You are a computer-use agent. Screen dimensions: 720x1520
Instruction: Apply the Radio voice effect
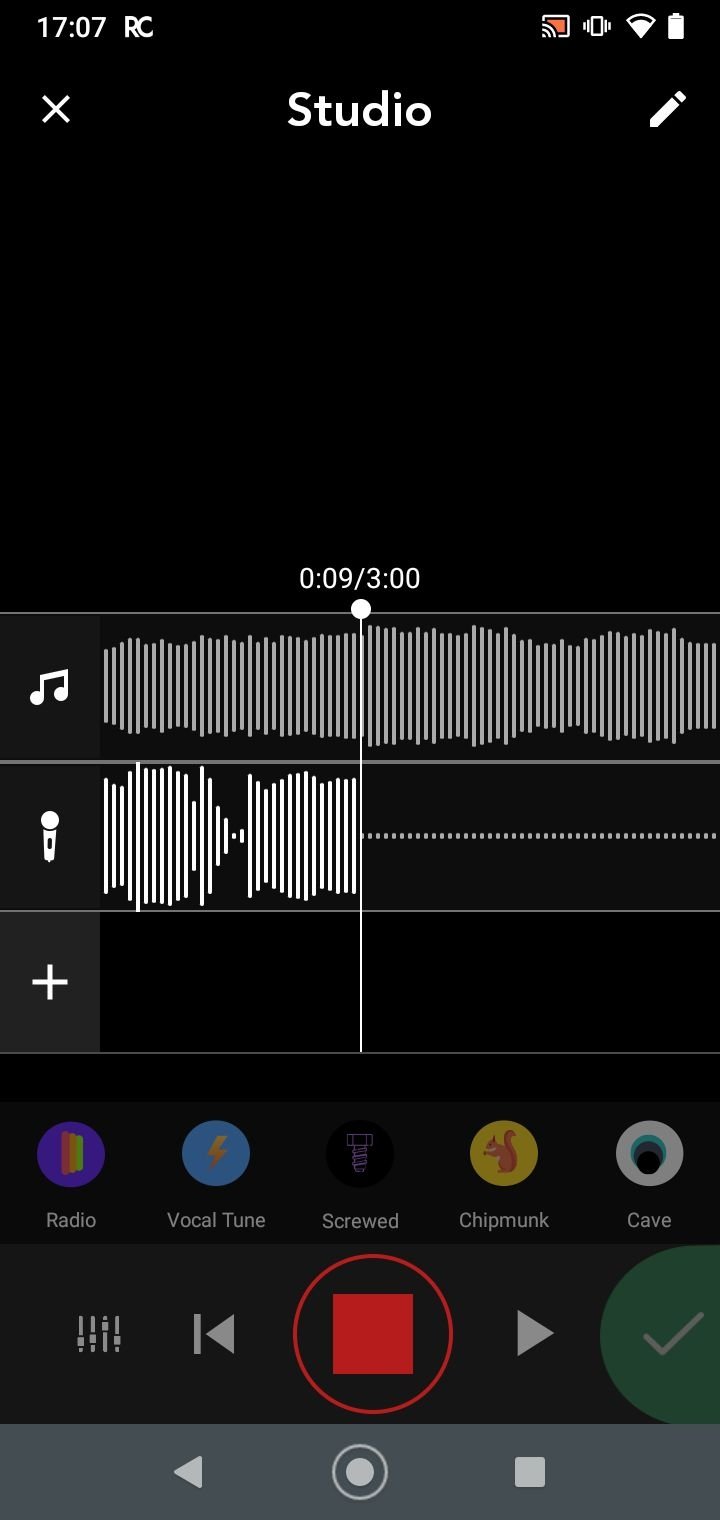[x=71, y=1176]
